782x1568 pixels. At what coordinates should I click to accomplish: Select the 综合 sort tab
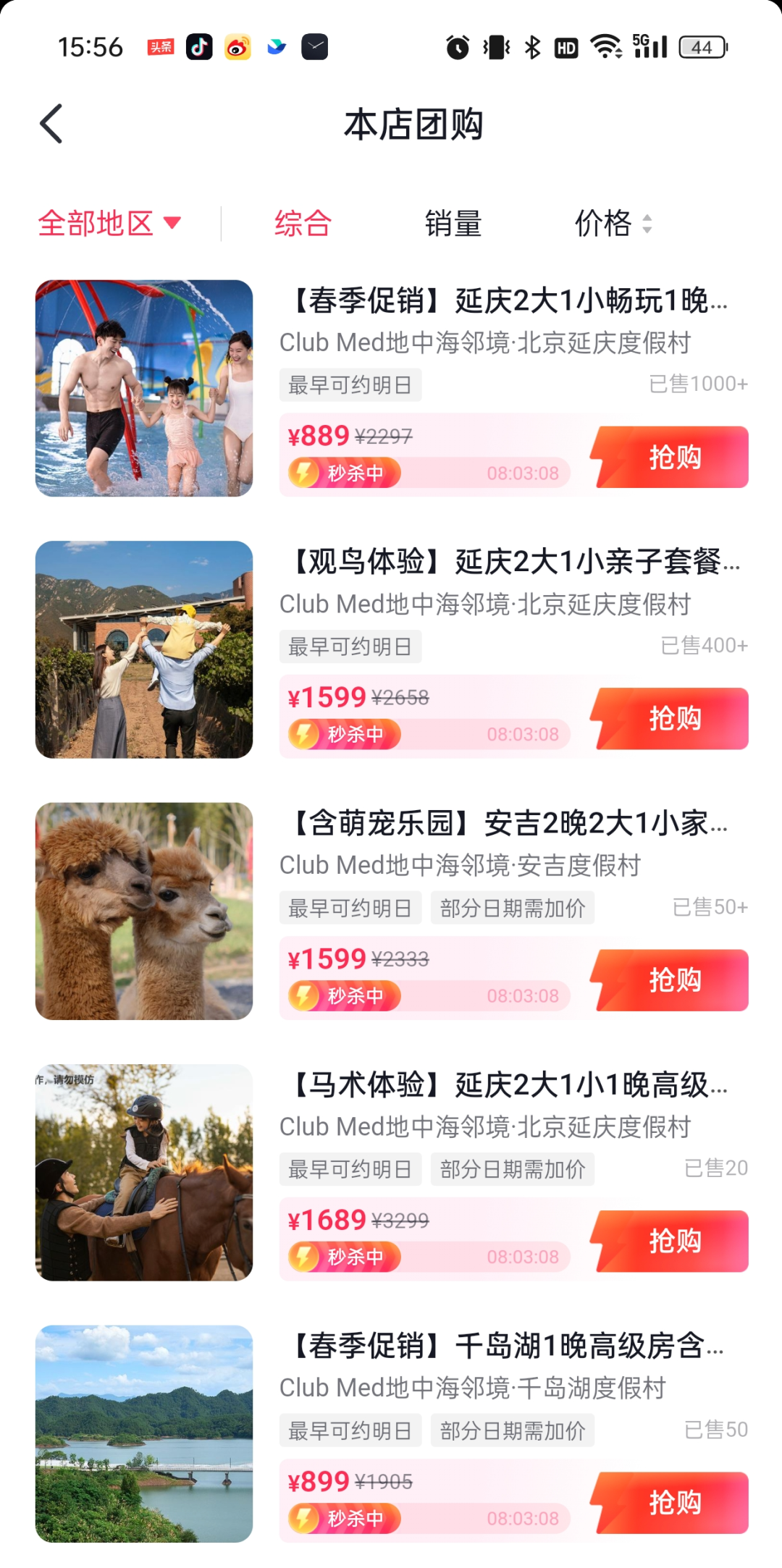(303, 223)
